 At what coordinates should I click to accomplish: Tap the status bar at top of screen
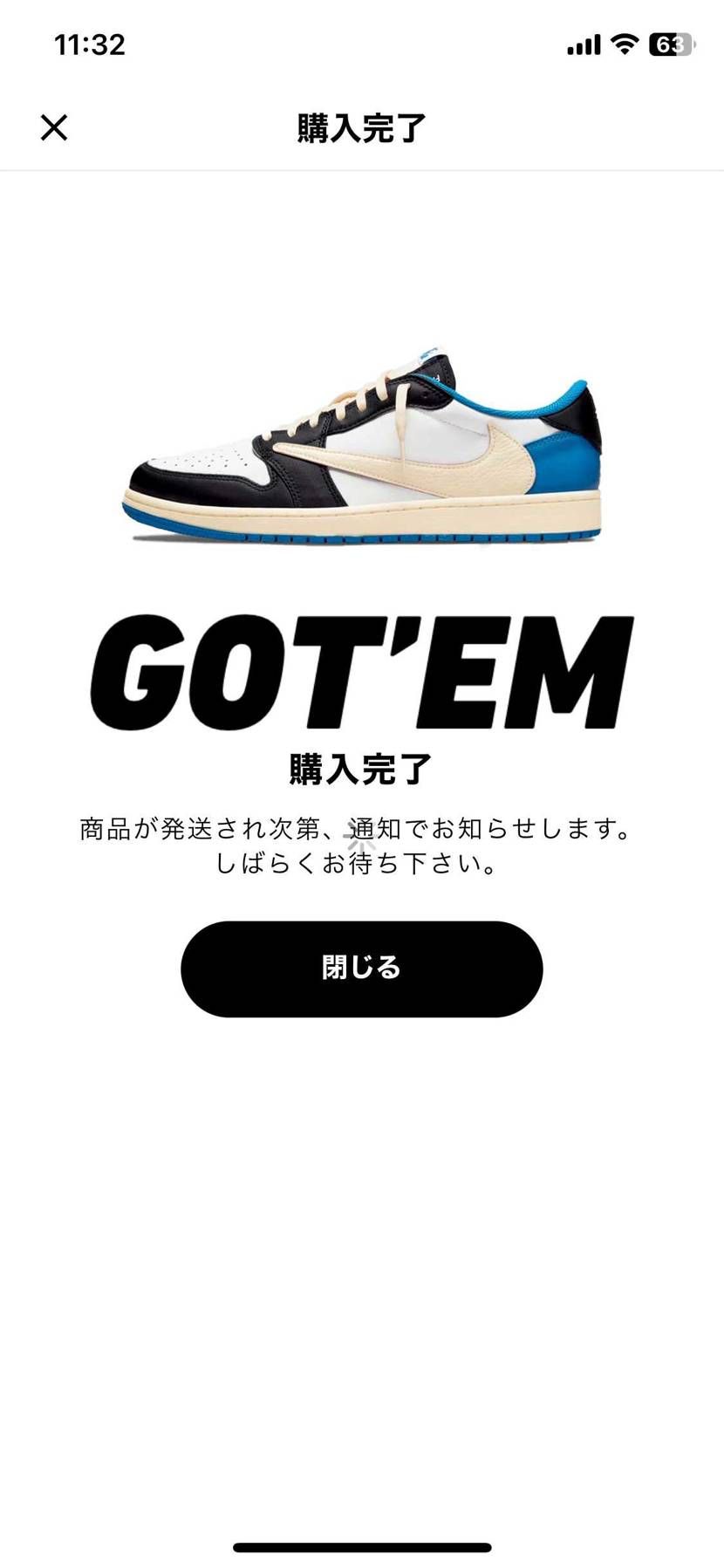(361, 44)
